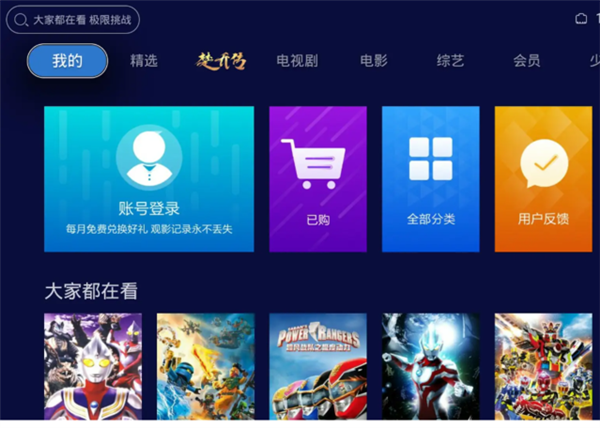Switch to the 电视剧 tab
This screenshot has width=600, height=428.
pyautogui.click(x=297, y=61)
